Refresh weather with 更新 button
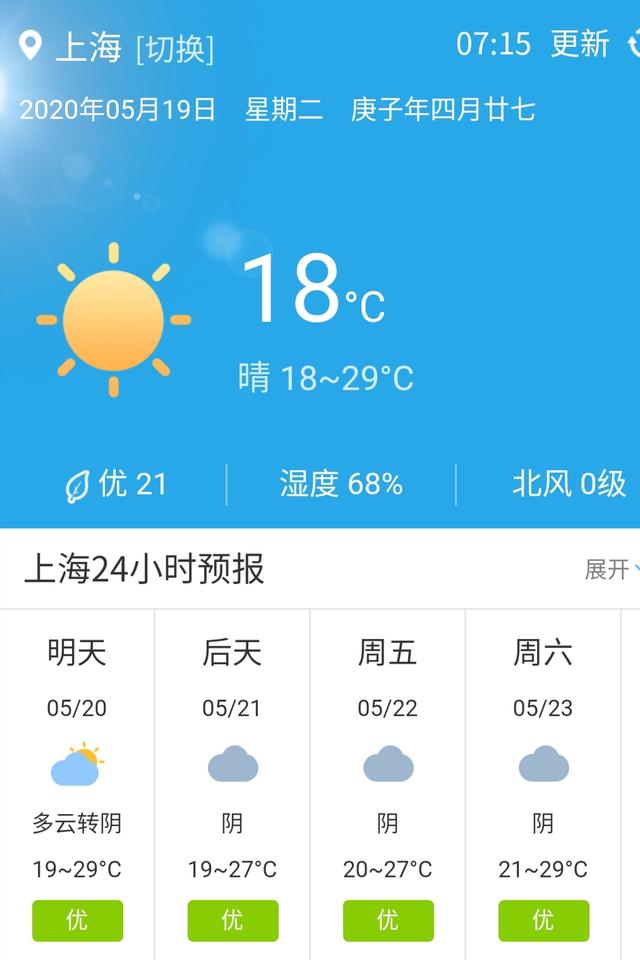This screenshot has width=640, height=960. [580, 44]
